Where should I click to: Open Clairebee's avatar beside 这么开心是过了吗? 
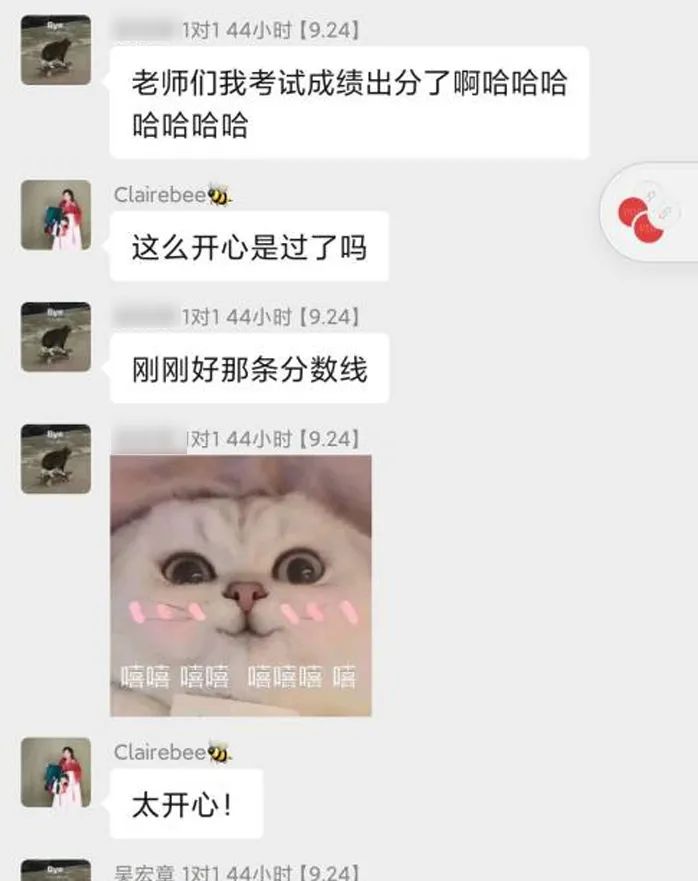56,215
